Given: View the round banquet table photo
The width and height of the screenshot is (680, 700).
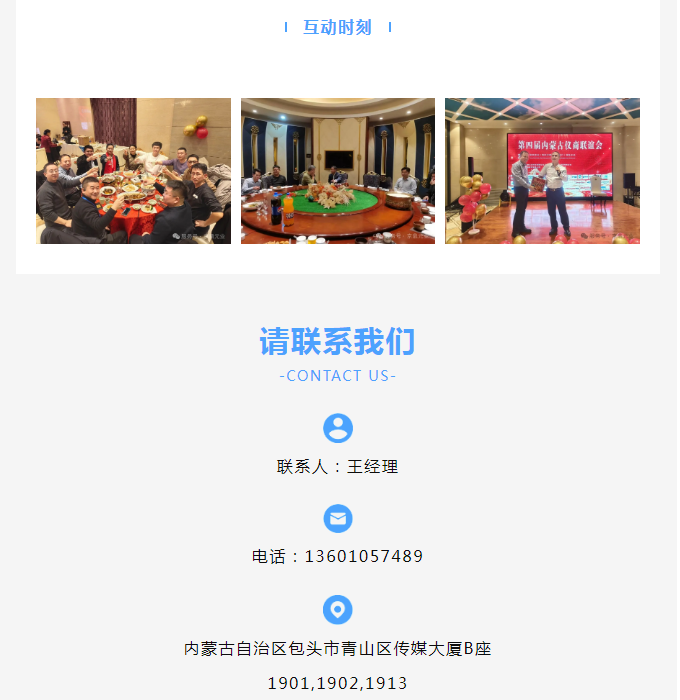Looking at the screenshot, I should tap(338, 171).
